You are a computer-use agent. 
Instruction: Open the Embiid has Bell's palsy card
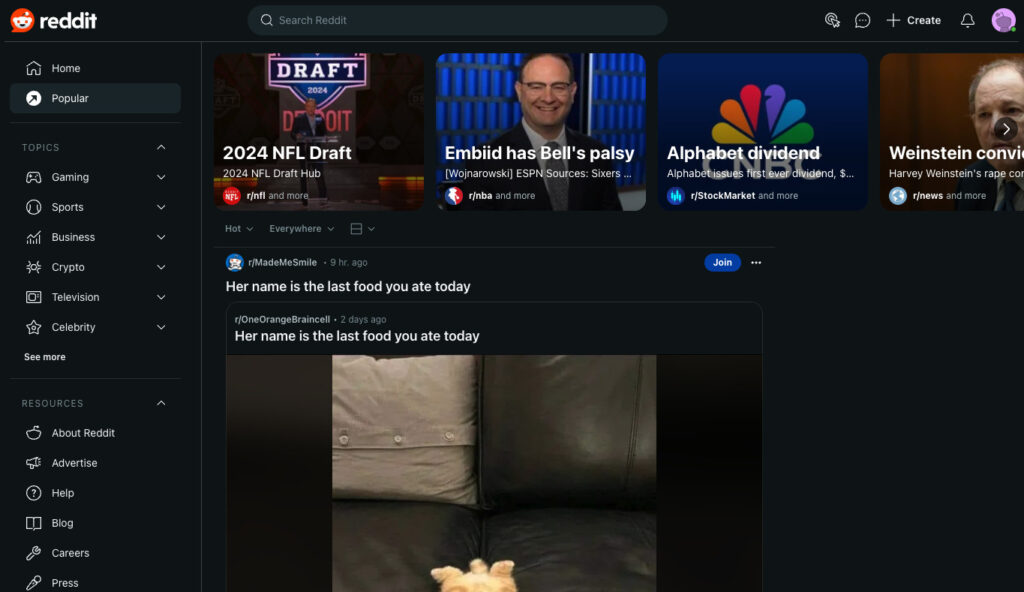[x=540, y=131]
